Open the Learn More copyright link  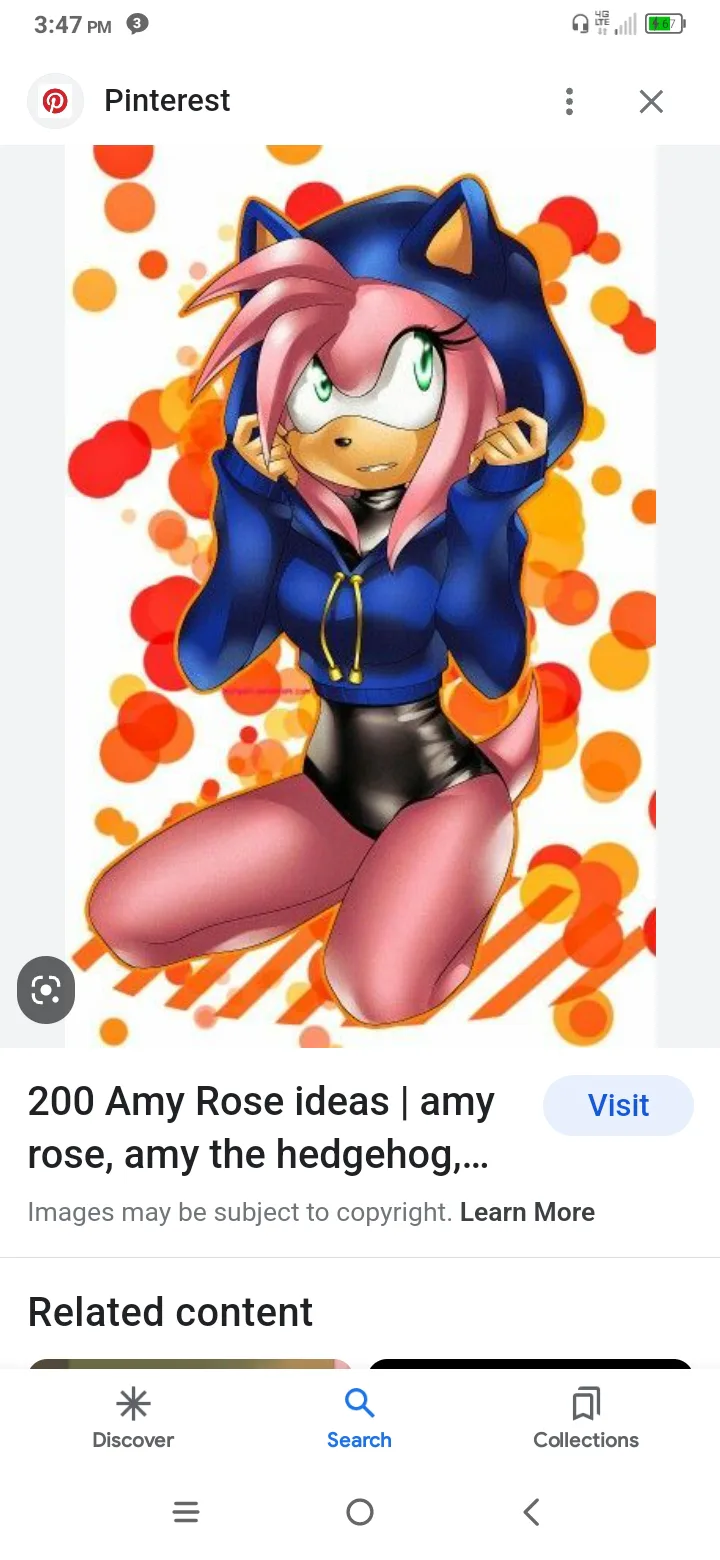[527, 1212]
